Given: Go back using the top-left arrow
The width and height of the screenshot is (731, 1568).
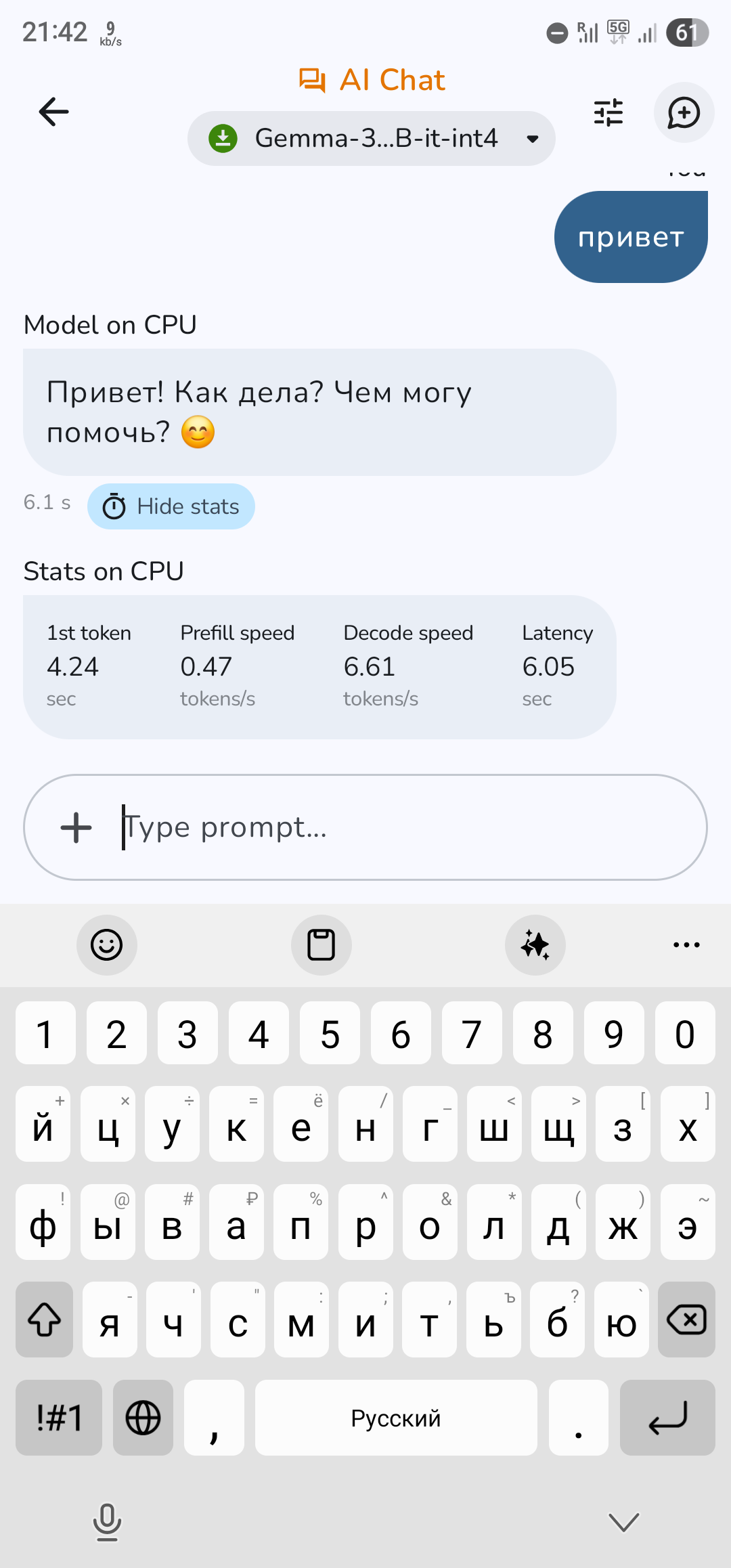Looking at the screenshot, I should 54,112.
